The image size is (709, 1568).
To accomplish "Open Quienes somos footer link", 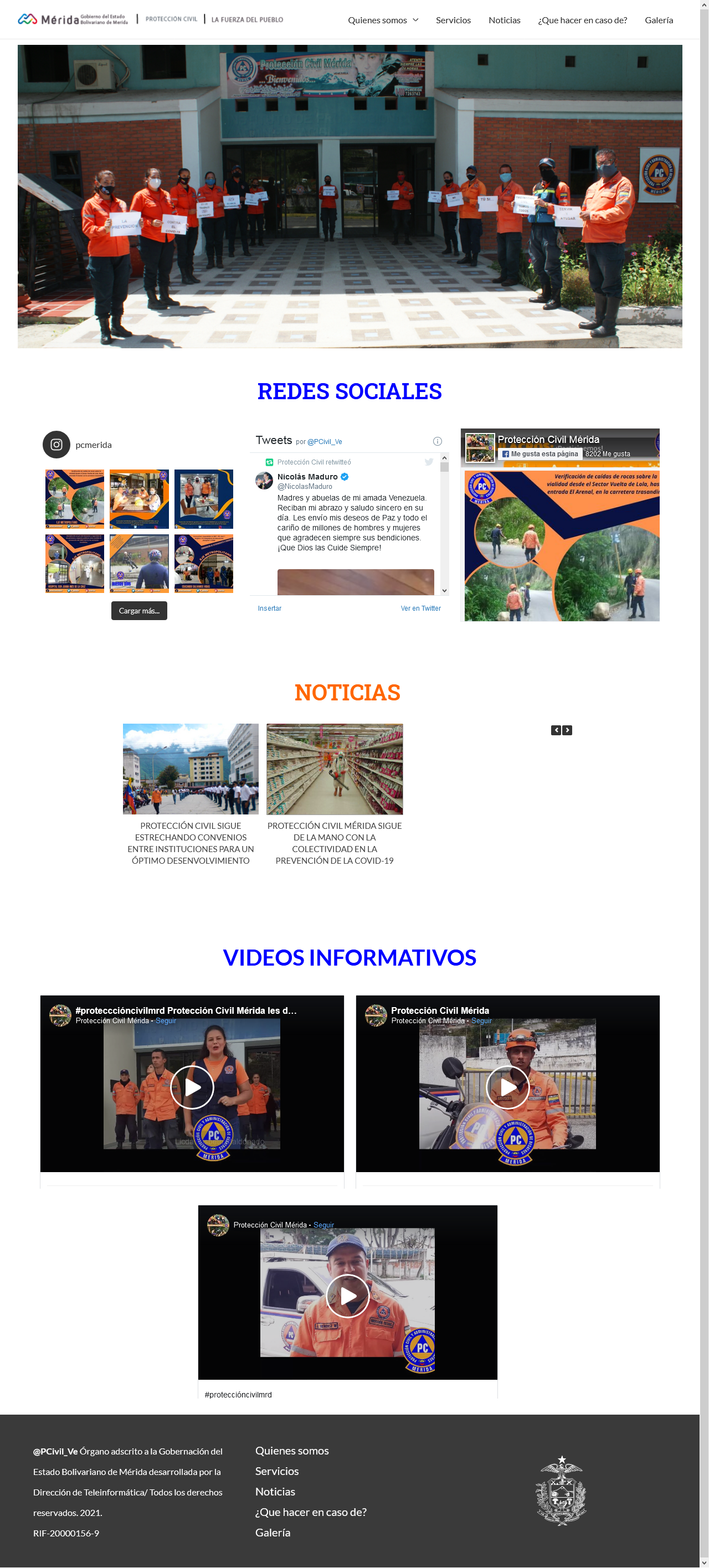I will pos(292,1451).
